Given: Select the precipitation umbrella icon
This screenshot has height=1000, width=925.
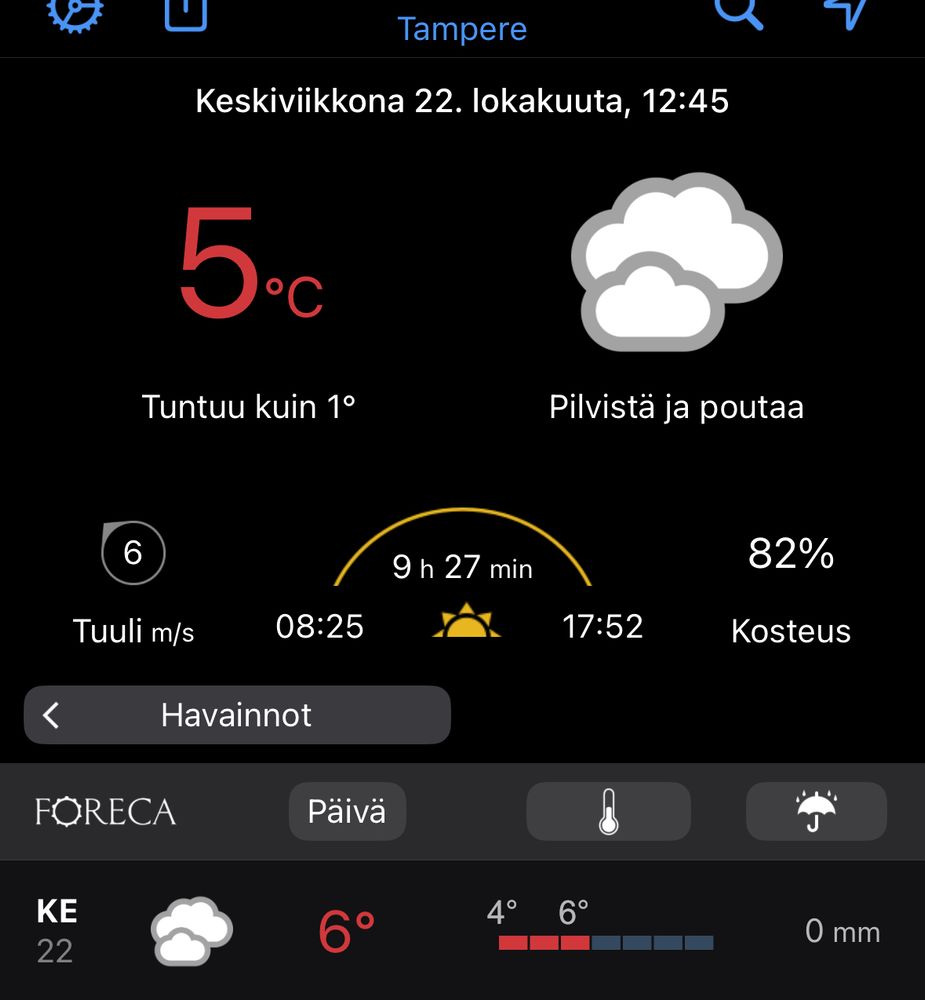Looking at the screenshot, I should point(816,810).
